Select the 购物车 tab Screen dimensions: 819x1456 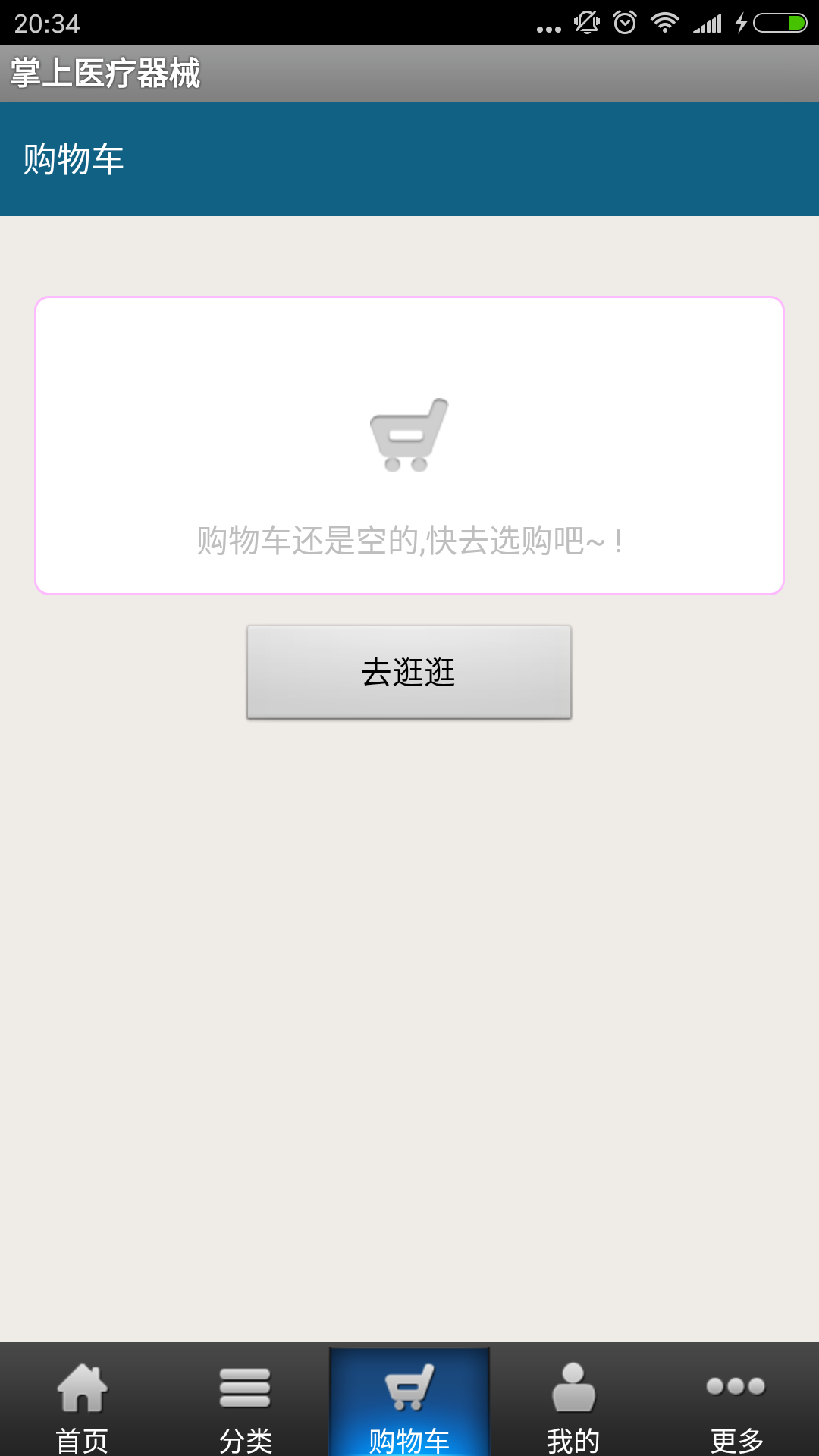(409, 1403)
